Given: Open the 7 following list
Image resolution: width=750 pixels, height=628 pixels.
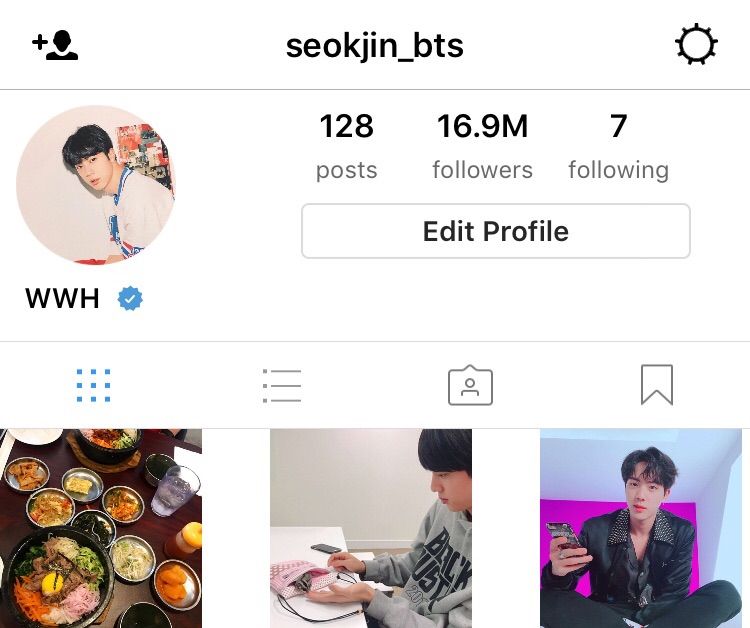Looking at the screenshot, I should 618,146.
